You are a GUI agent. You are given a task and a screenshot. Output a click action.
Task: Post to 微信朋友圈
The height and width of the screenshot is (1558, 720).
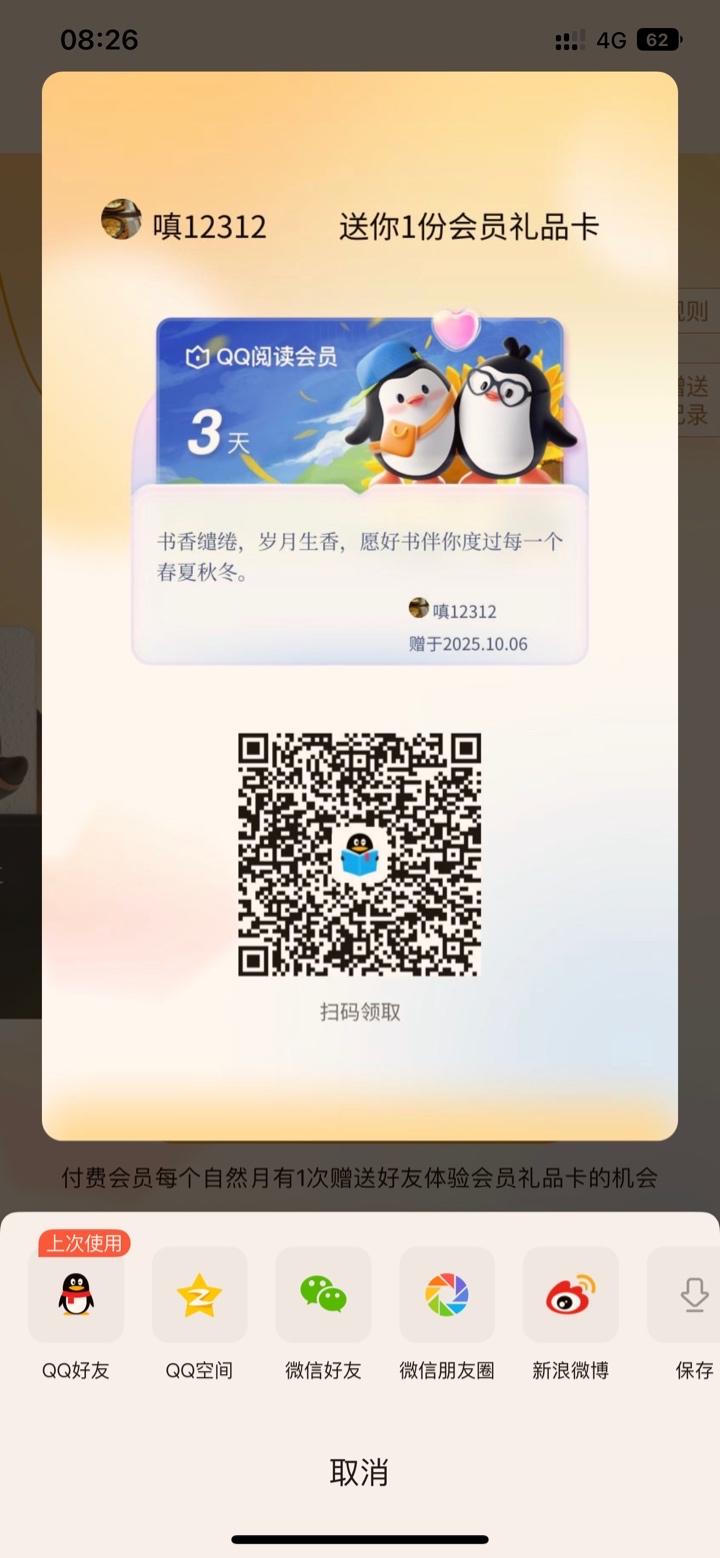coord(447,1295)
